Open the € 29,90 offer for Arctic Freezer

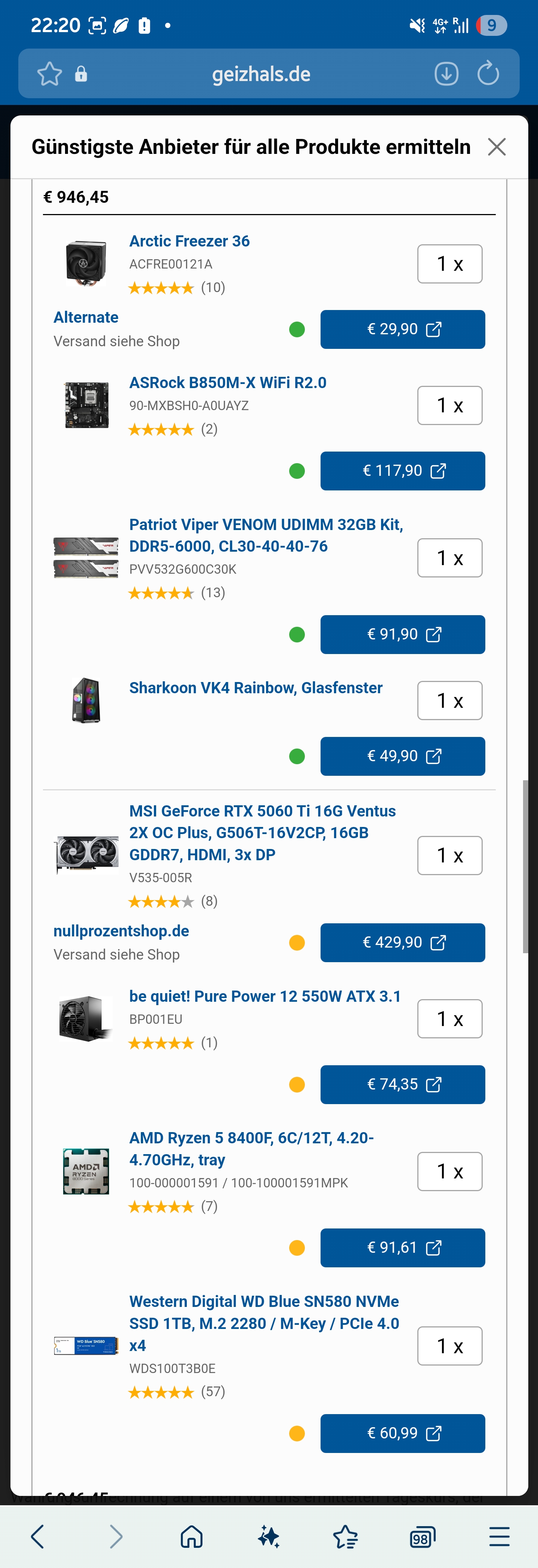[402, 329]
